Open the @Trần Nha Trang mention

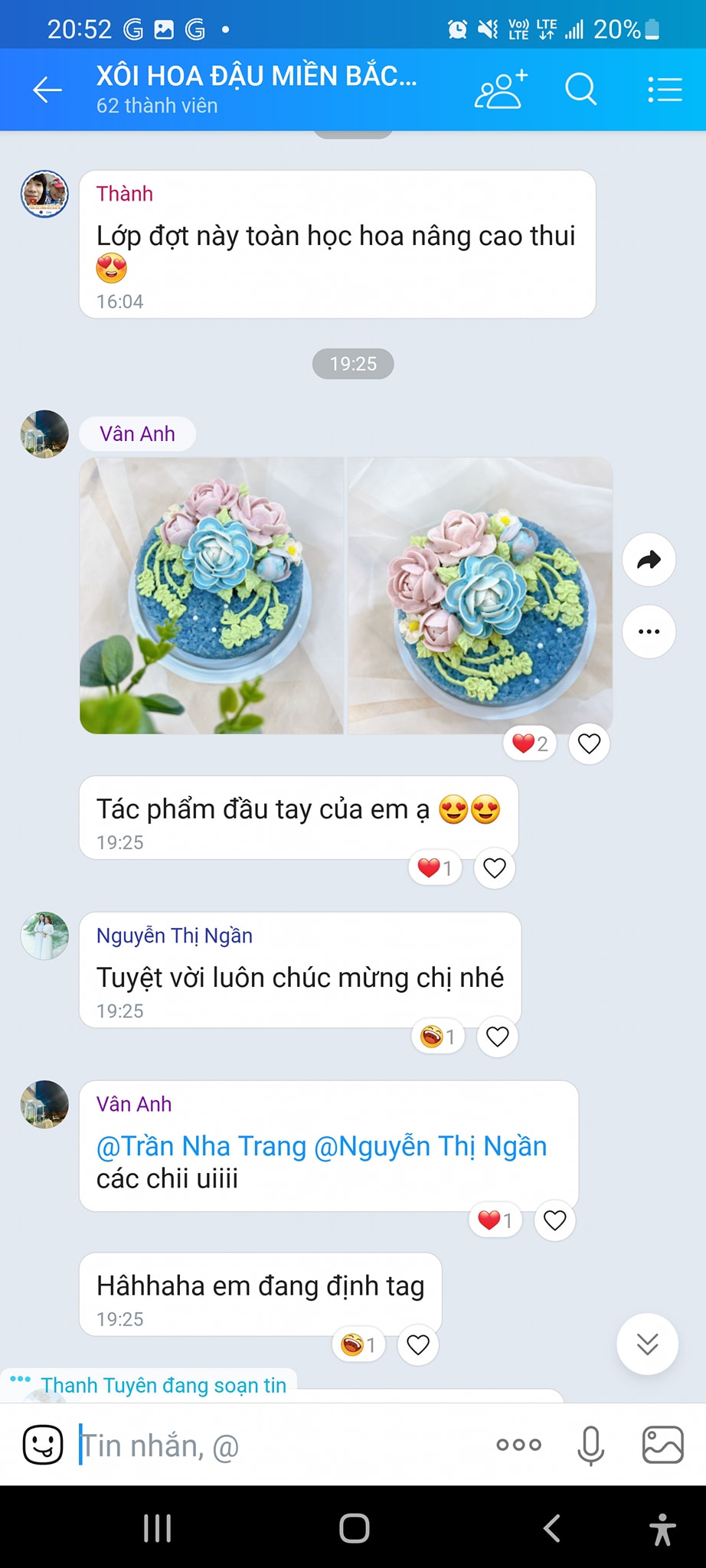click(x=201, y=1146)
